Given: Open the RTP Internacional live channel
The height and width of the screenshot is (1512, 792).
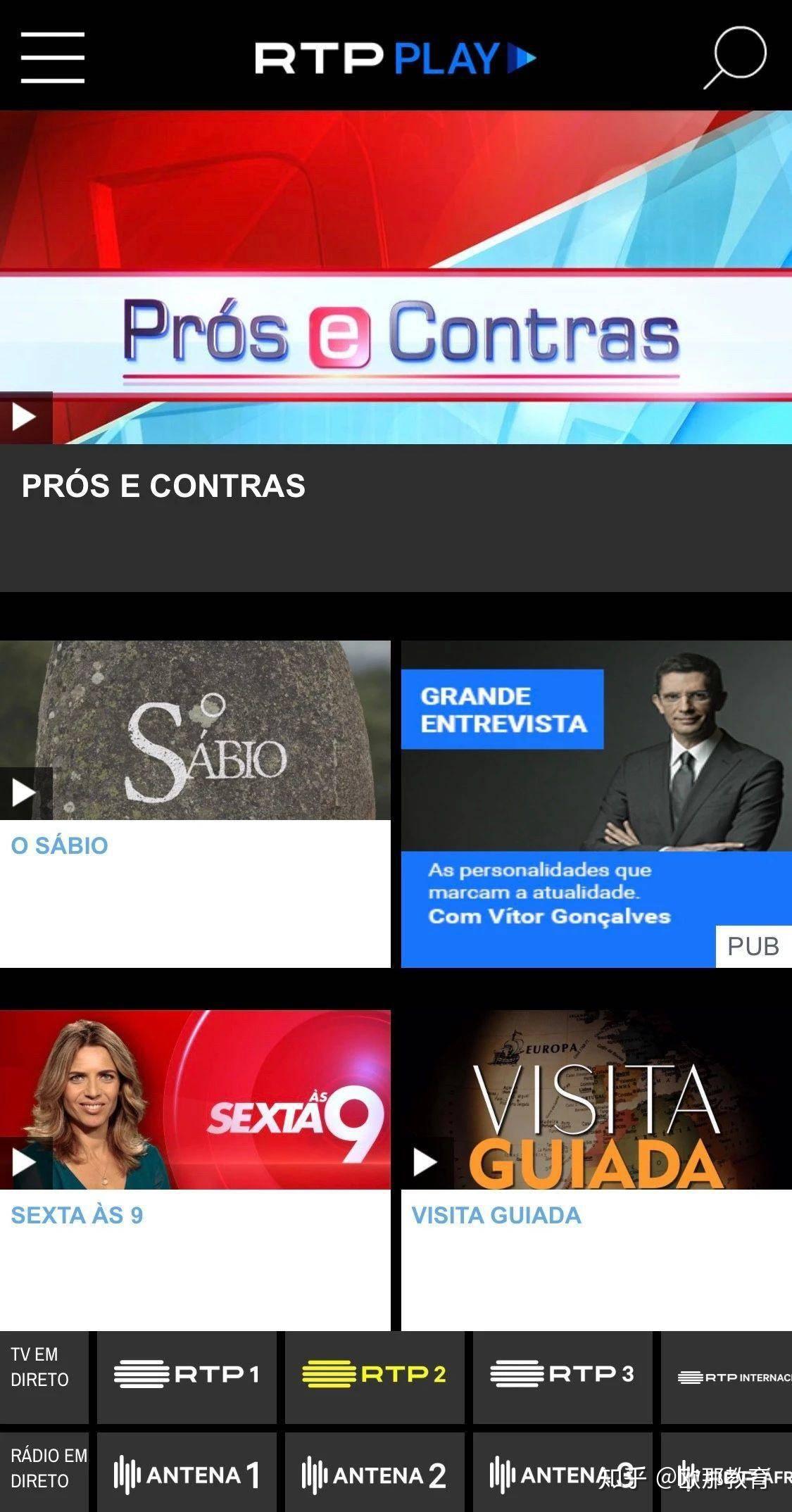Looking at the screenshot, I should coord(729,1377).
